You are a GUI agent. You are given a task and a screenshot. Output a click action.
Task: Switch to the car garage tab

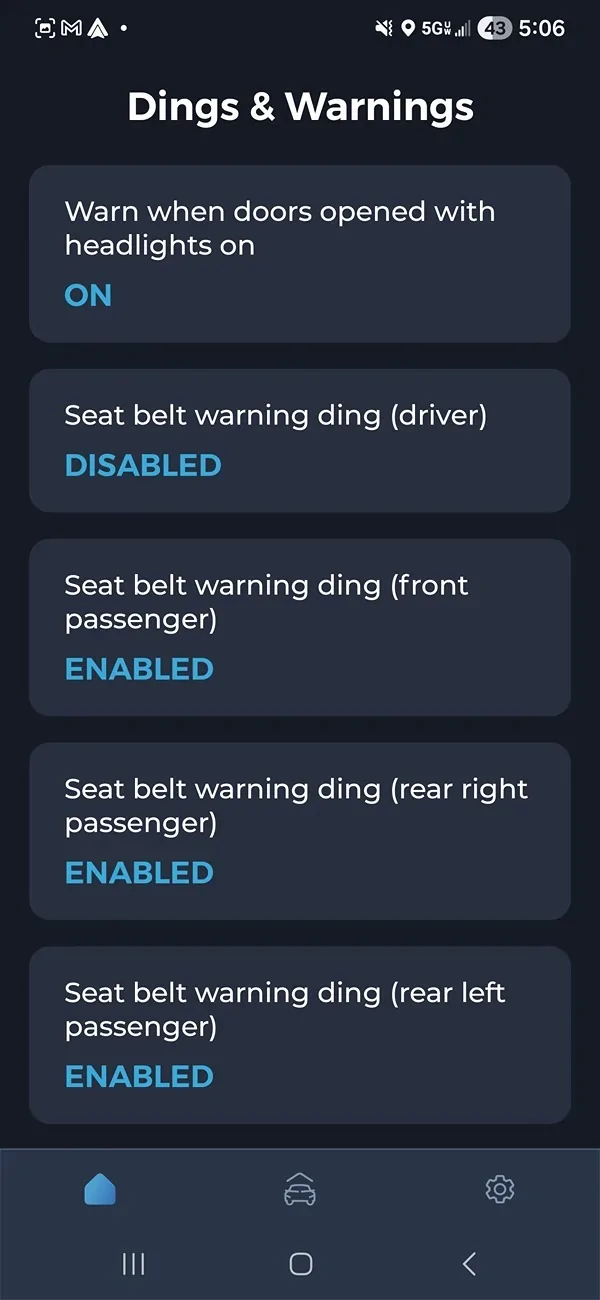300,1189
